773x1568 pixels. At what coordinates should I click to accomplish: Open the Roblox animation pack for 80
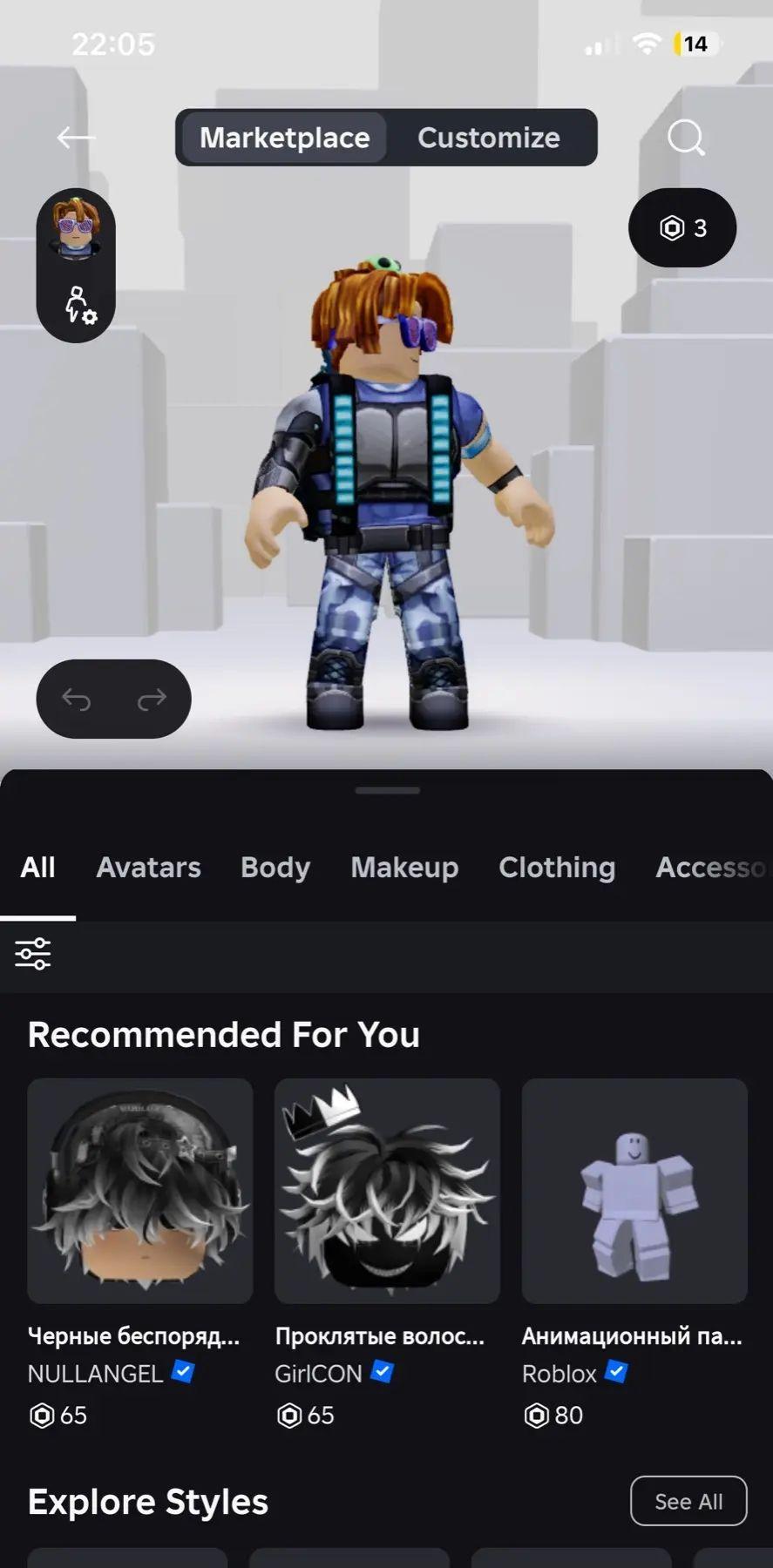coord(634,1191)
